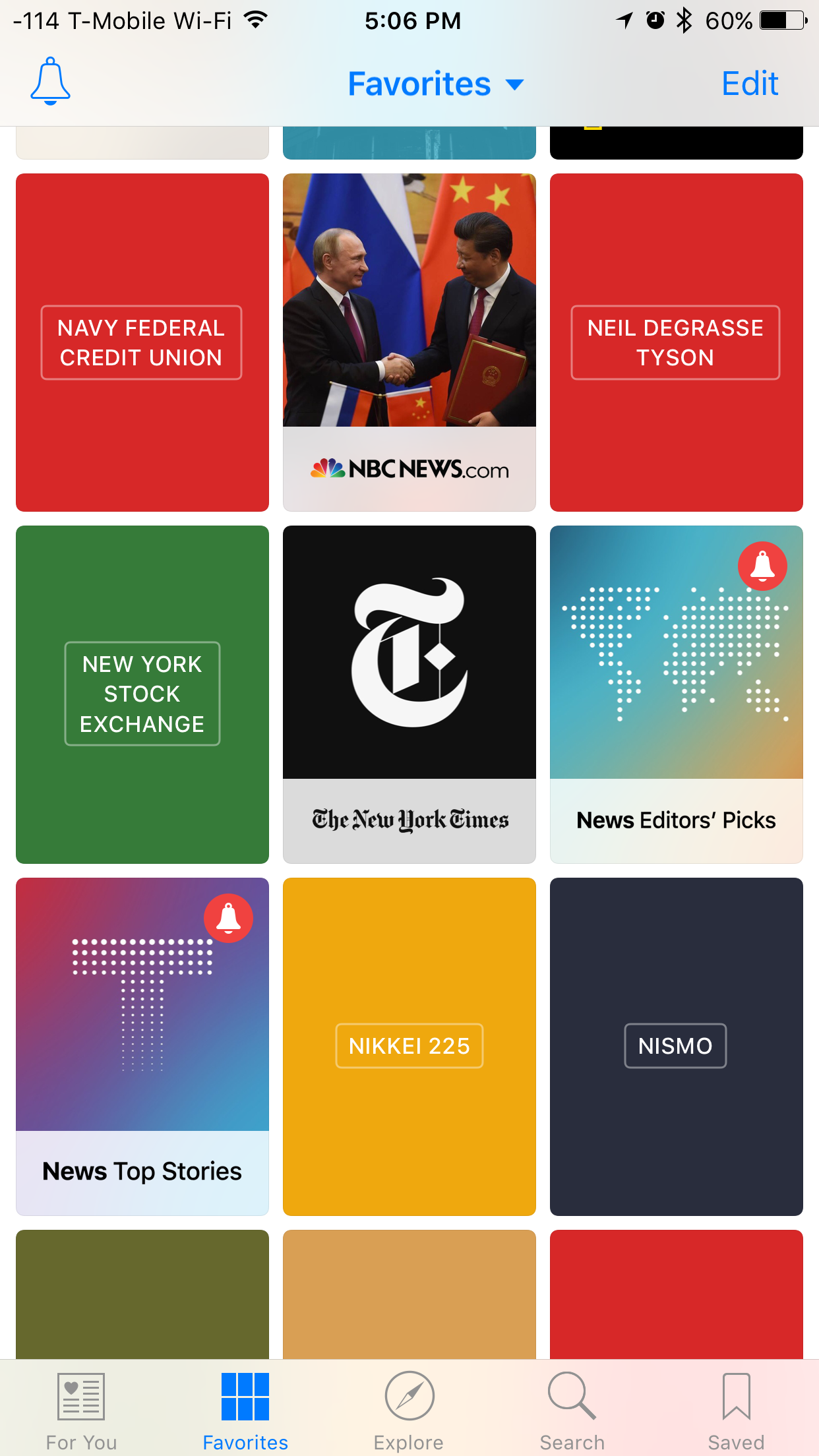Screen dimensions: 819x1456
Task: Tap the Edit button
Action: 749,84
